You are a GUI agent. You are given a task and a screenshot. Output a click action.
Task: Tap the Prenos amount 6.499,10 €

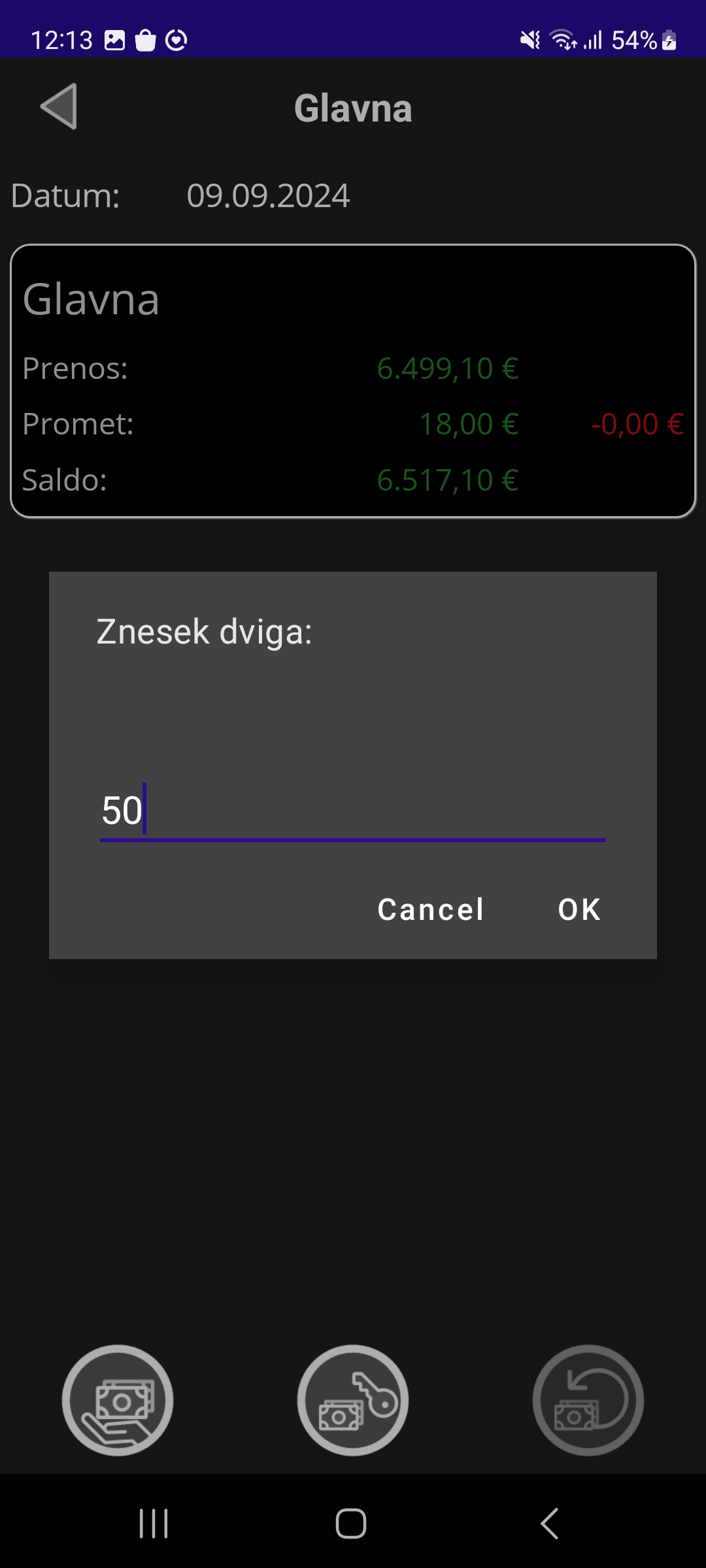(447, 368)
